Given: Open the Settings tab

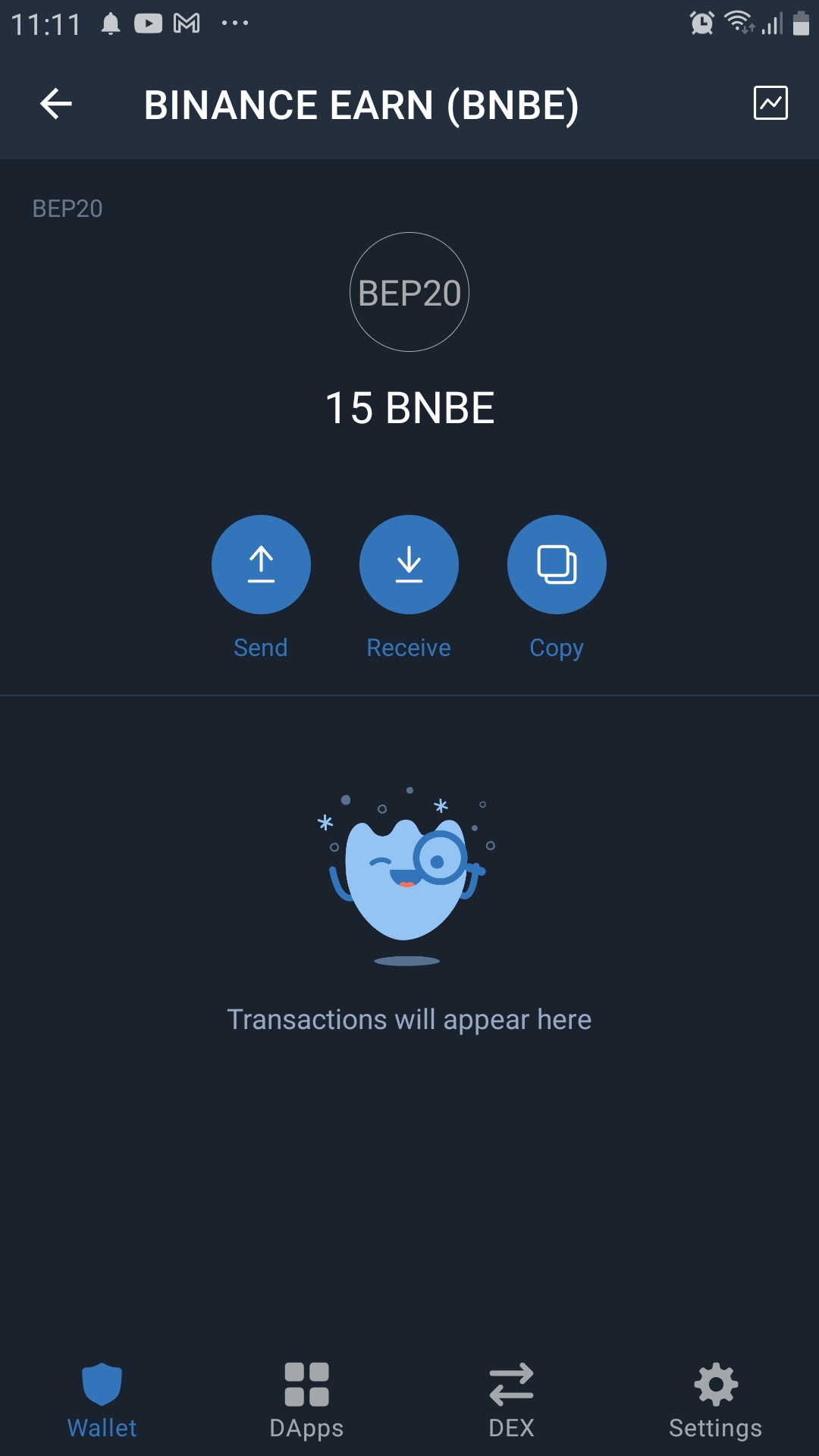Looking at the screenshot, I should coord(715,1399).
